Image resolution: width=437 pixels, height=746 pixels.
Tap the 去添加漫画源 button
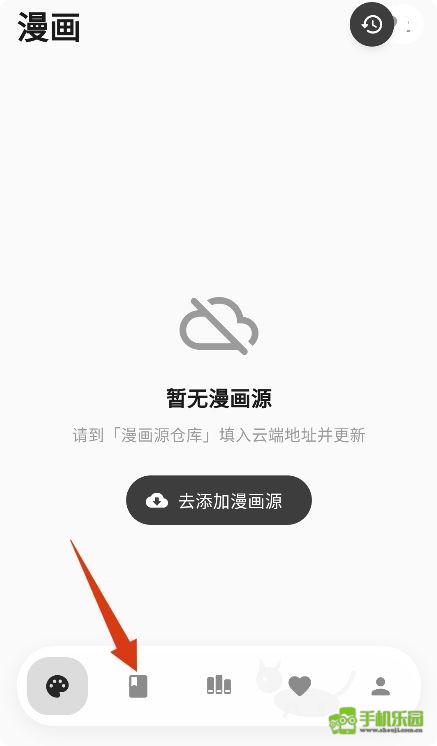(x=219, y=500)
